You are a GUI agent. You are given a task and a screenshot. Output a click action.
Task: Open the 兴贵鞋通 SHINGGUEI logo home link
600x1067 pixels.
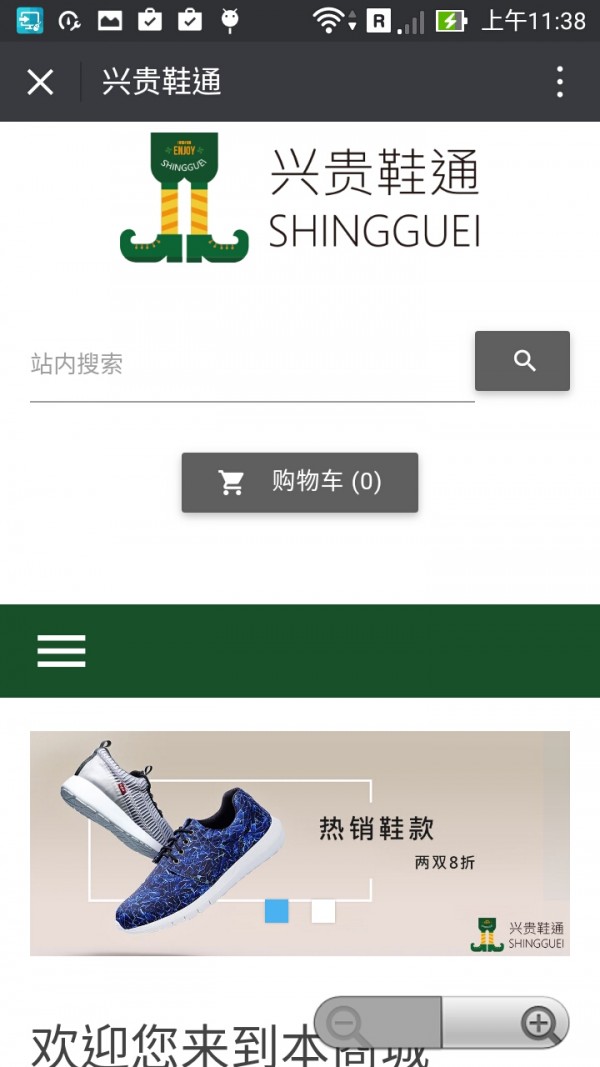(300, 198)
